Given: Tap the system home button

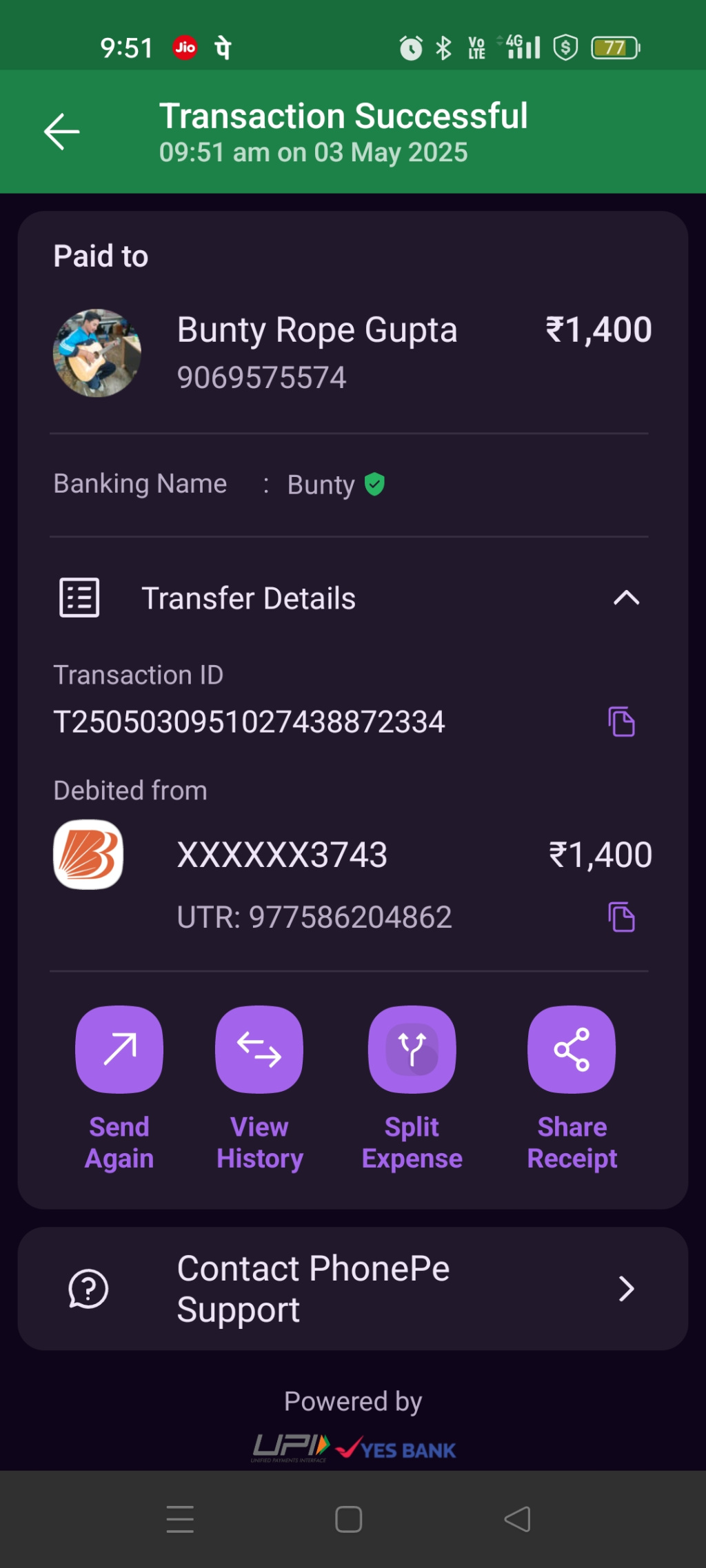Looking at the screenshot, I should pyautogui.click(x=349, y=1519).
